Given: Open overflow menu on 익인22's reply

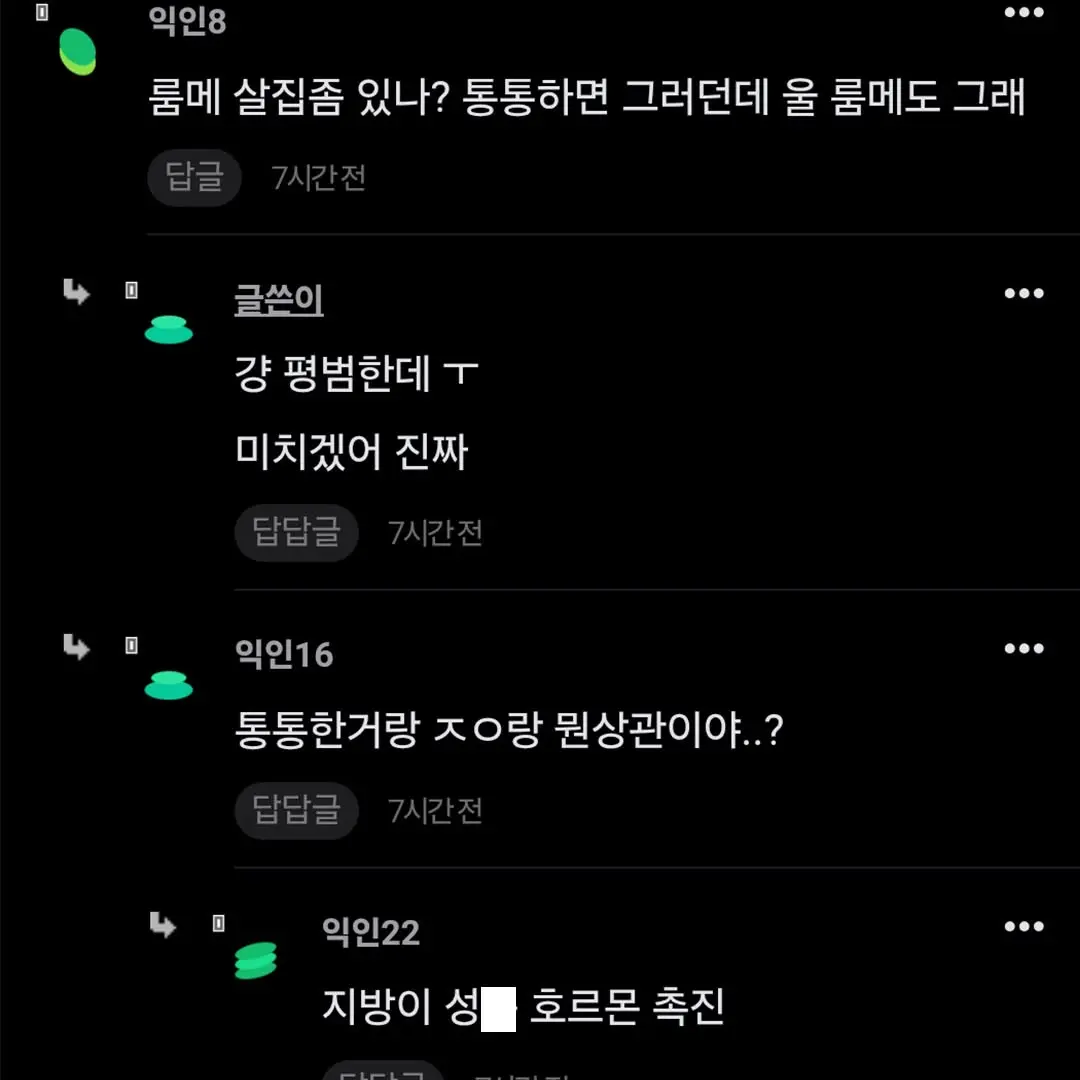Looking at the screenshot, I should (x=1023, y=927).
